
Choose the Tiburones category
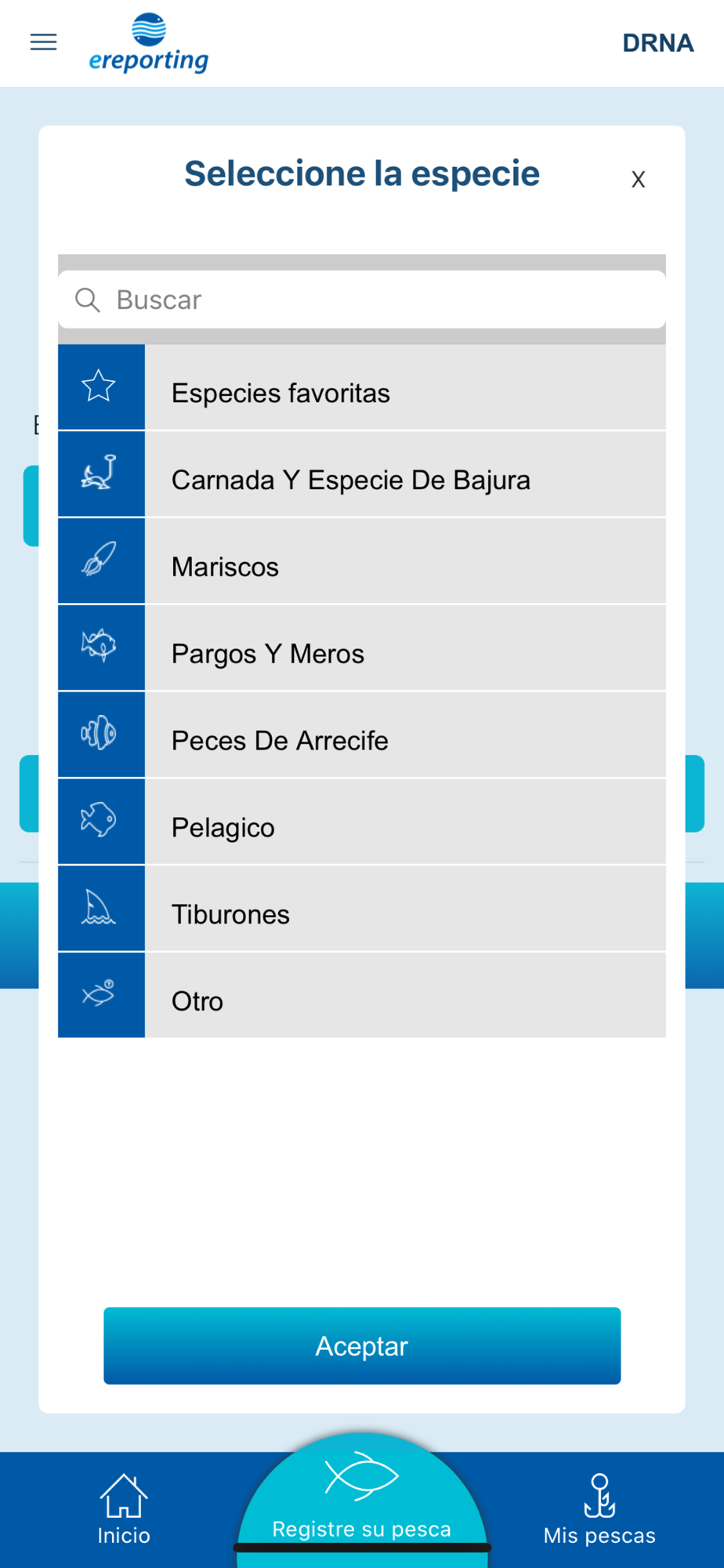[x=362, y=909]
